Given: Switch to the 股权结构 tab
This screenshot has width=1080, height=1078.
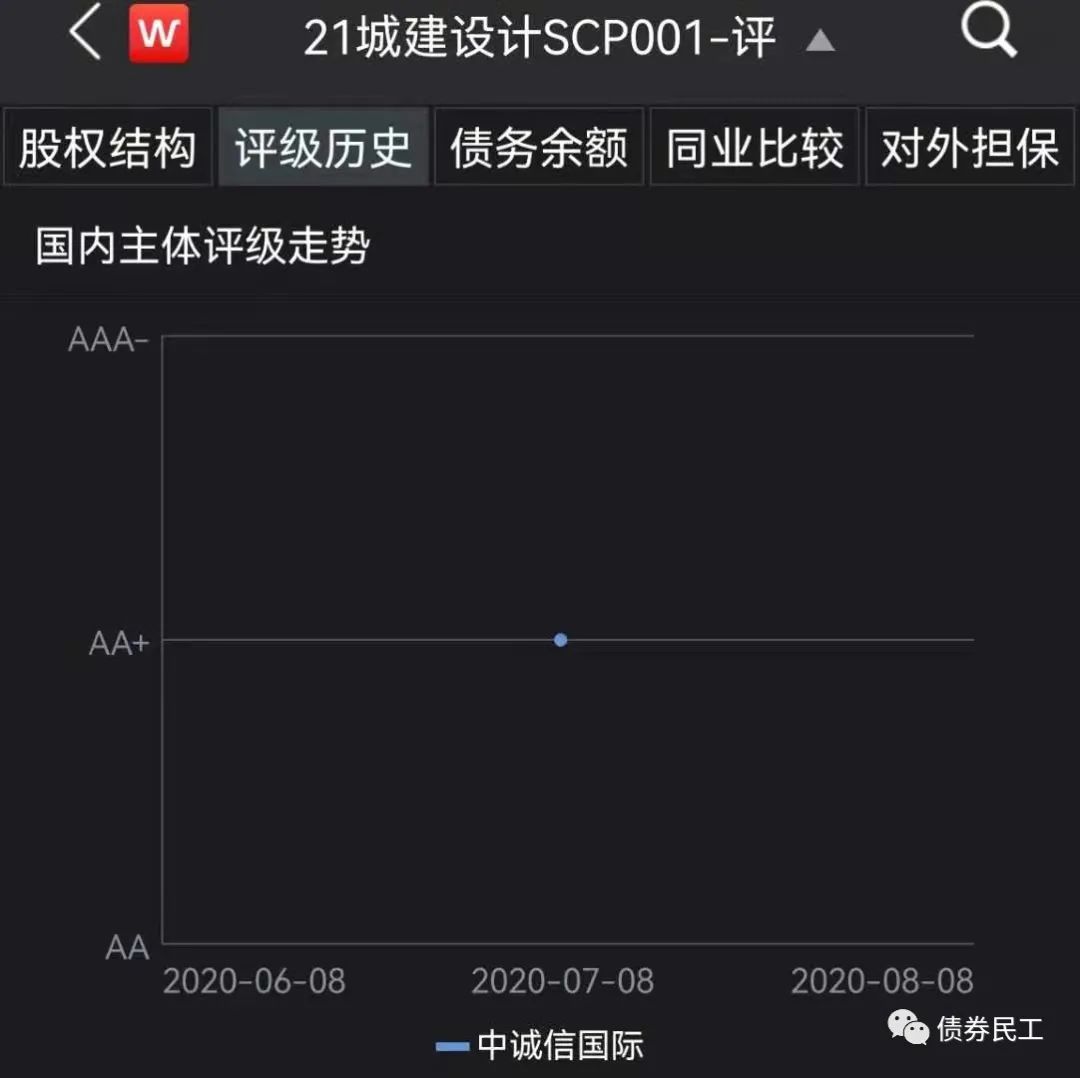Looking at the screenshot, I should click(x=108, y=148).
